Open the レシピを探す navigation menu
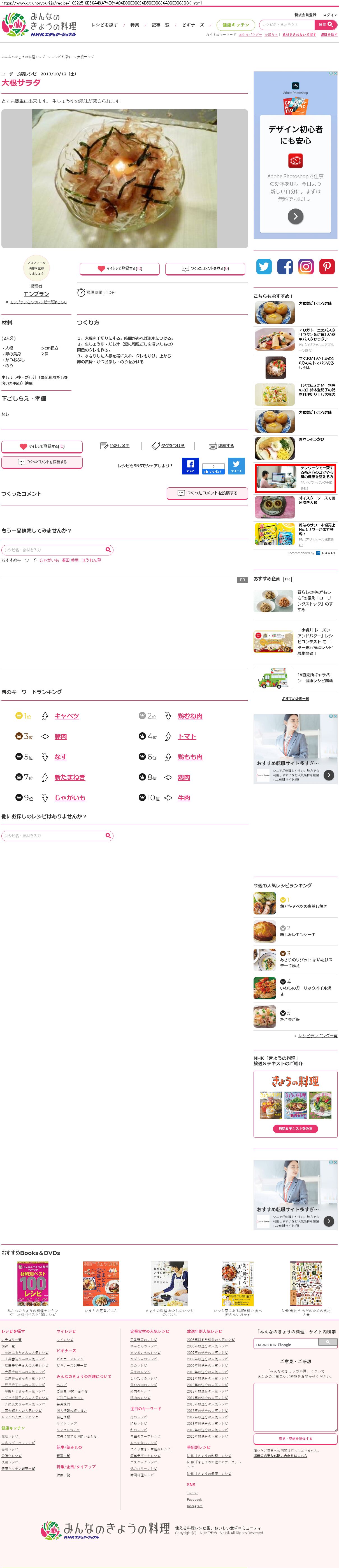The height and width of the screenshot is (1568, 339). tap(104, 25)
